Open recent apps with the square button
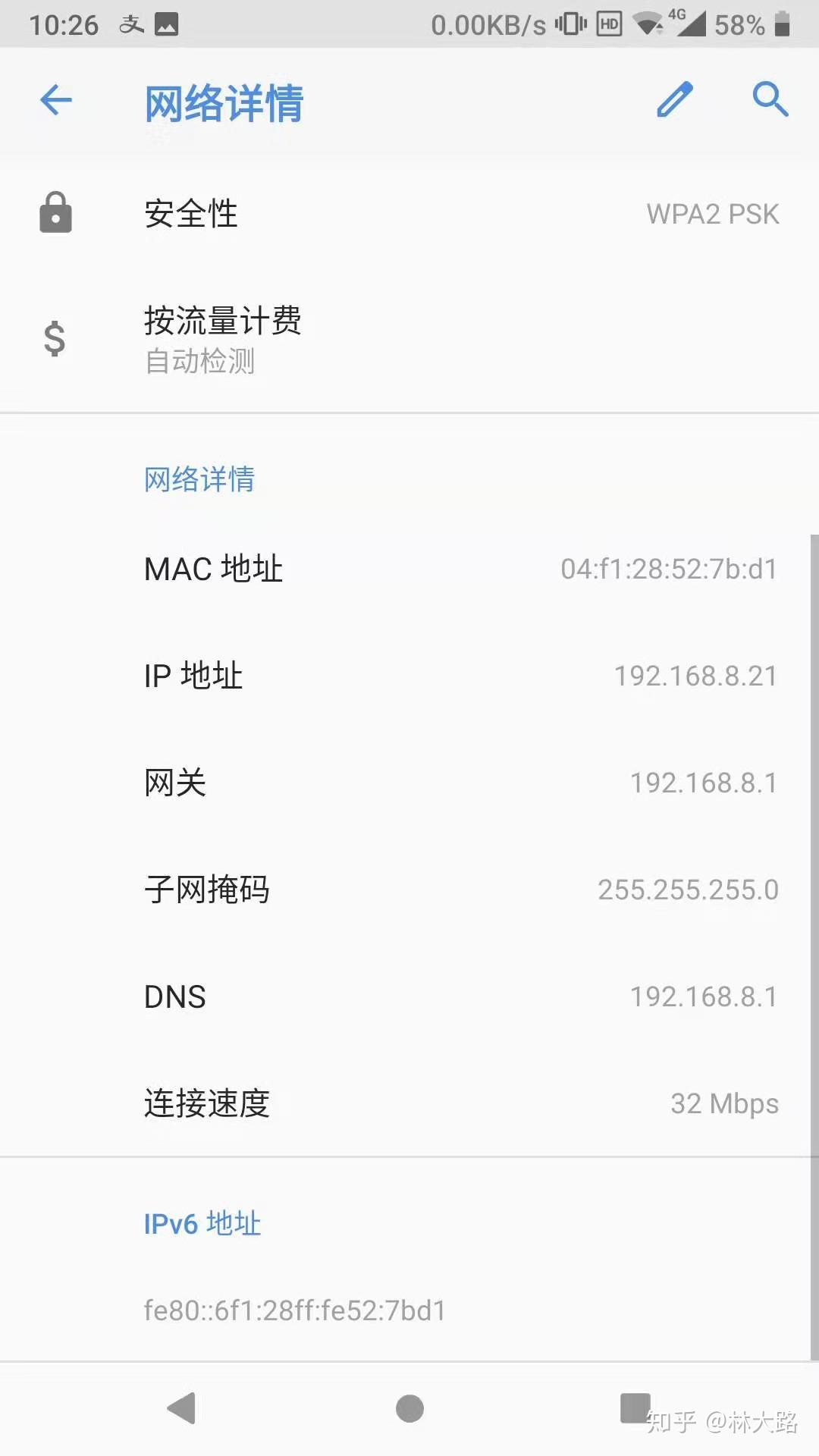 tap(635, 1408)
